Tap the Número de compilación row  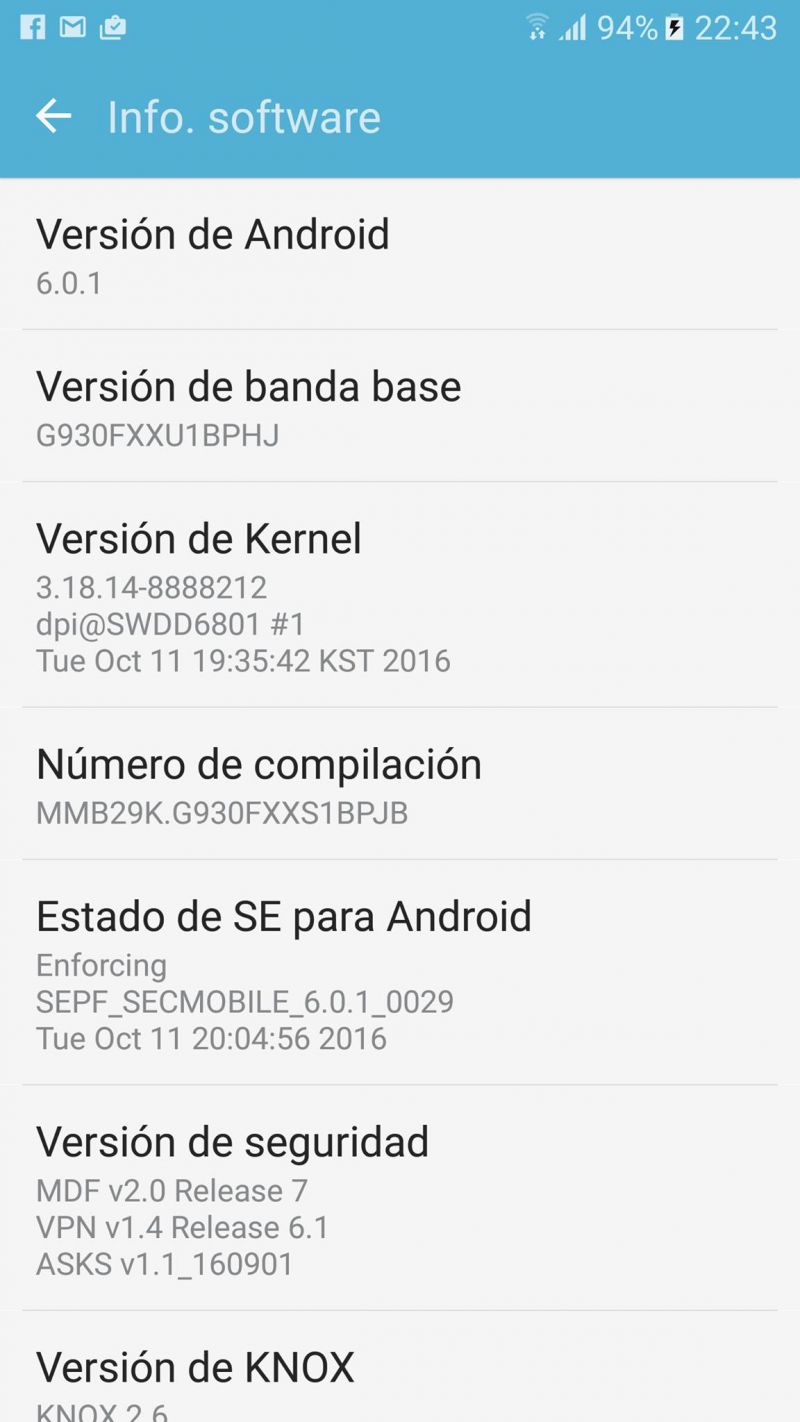click(400, 784)
